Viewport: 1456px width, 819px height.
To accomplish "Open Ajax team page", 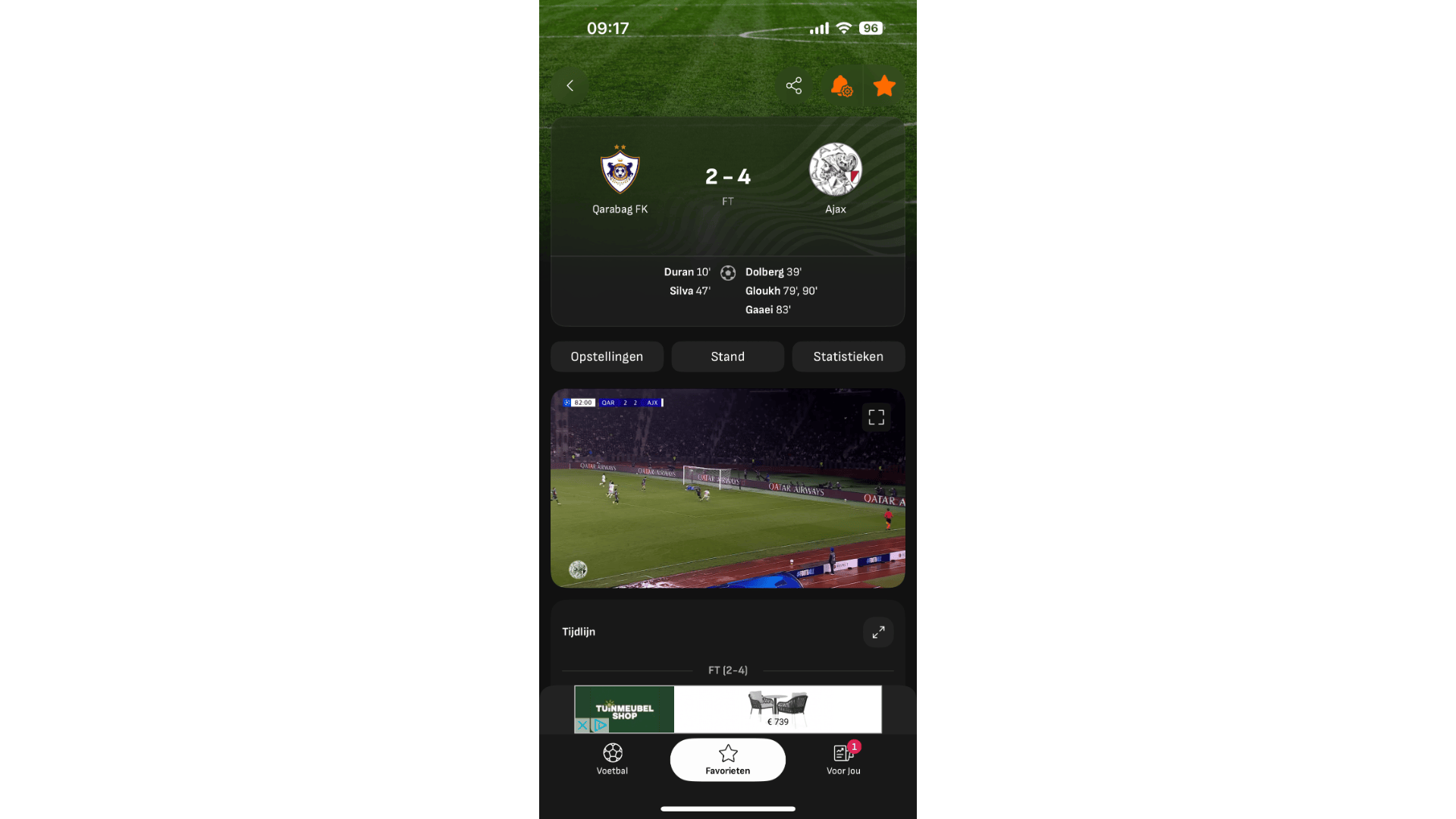I will coord(835,179).
